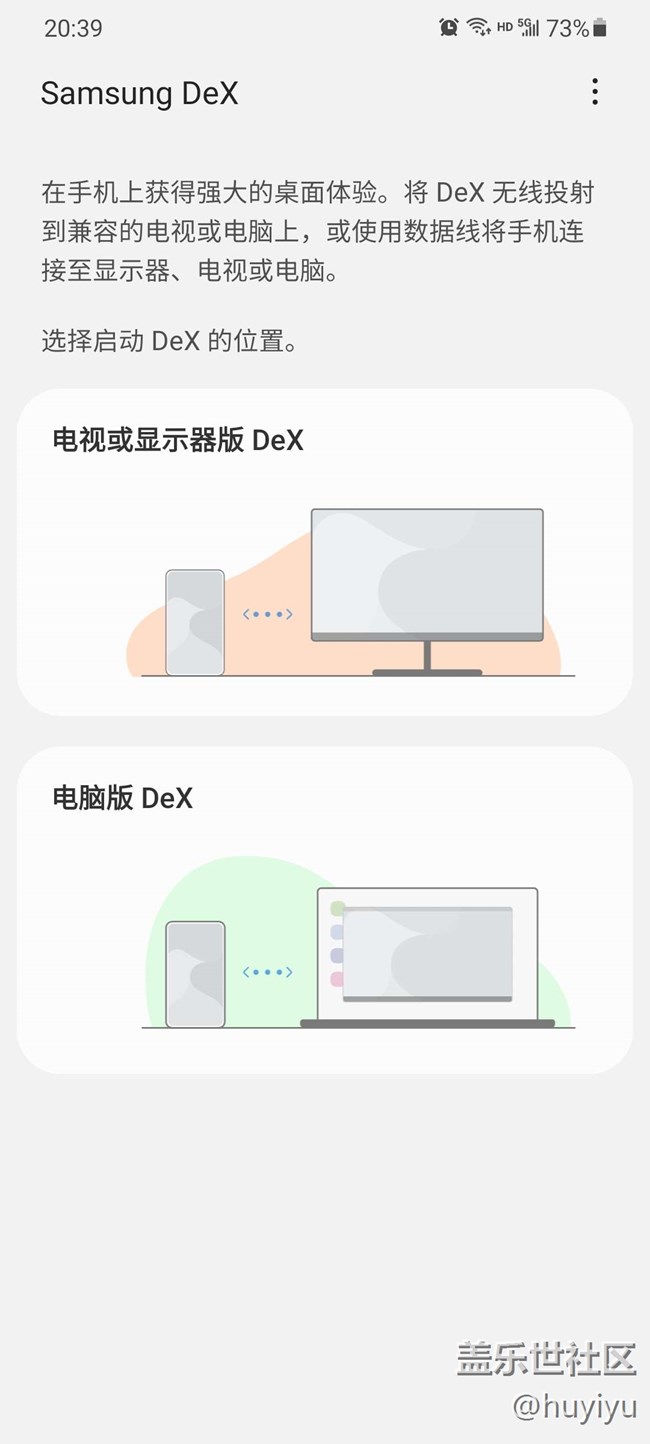Screen dimensions: 650x1444
Task: Open the three-dot overflow menu
Action: tap(595, 92)
